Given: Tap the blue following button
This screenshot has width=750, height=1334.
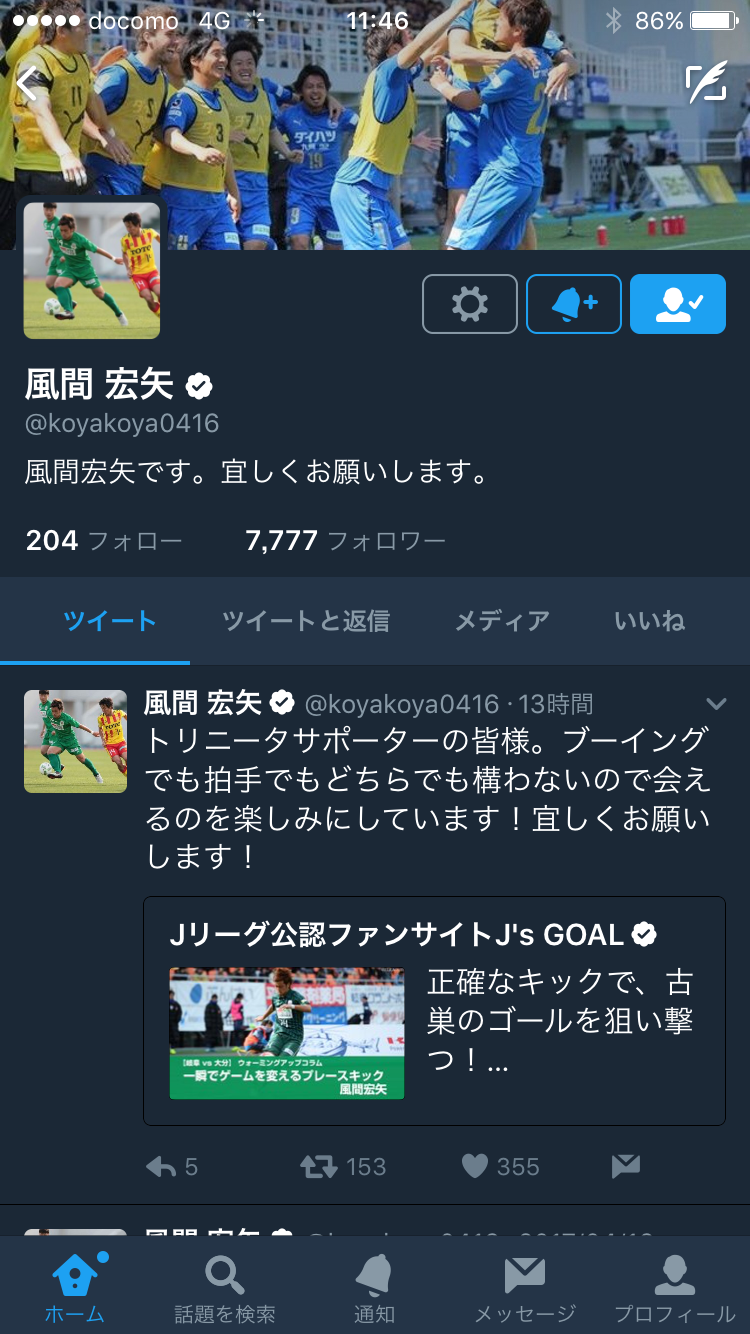Looking at the screenshot, I should (677, 304).
